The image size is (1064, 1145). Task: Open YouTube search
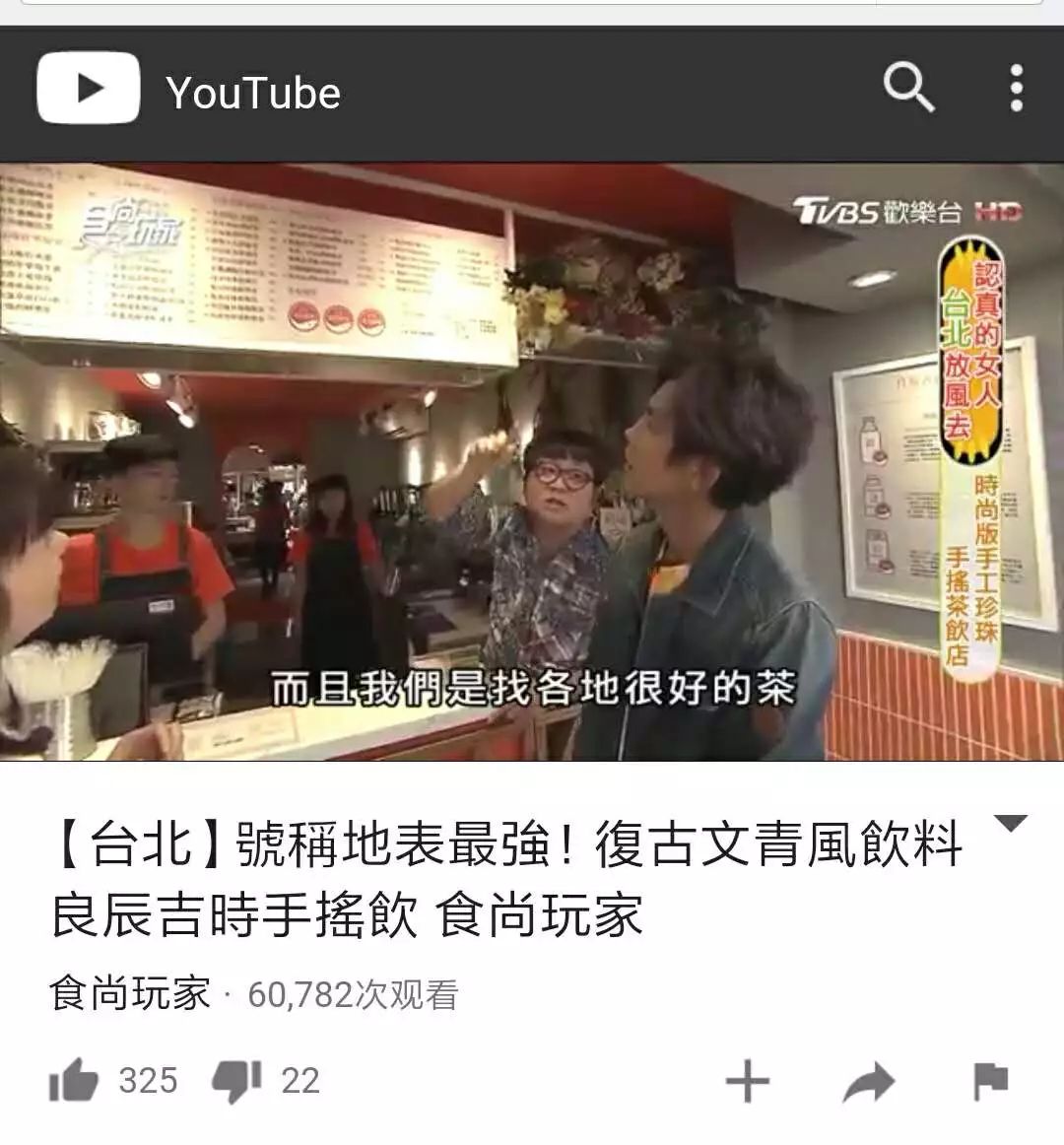[907, 89]
